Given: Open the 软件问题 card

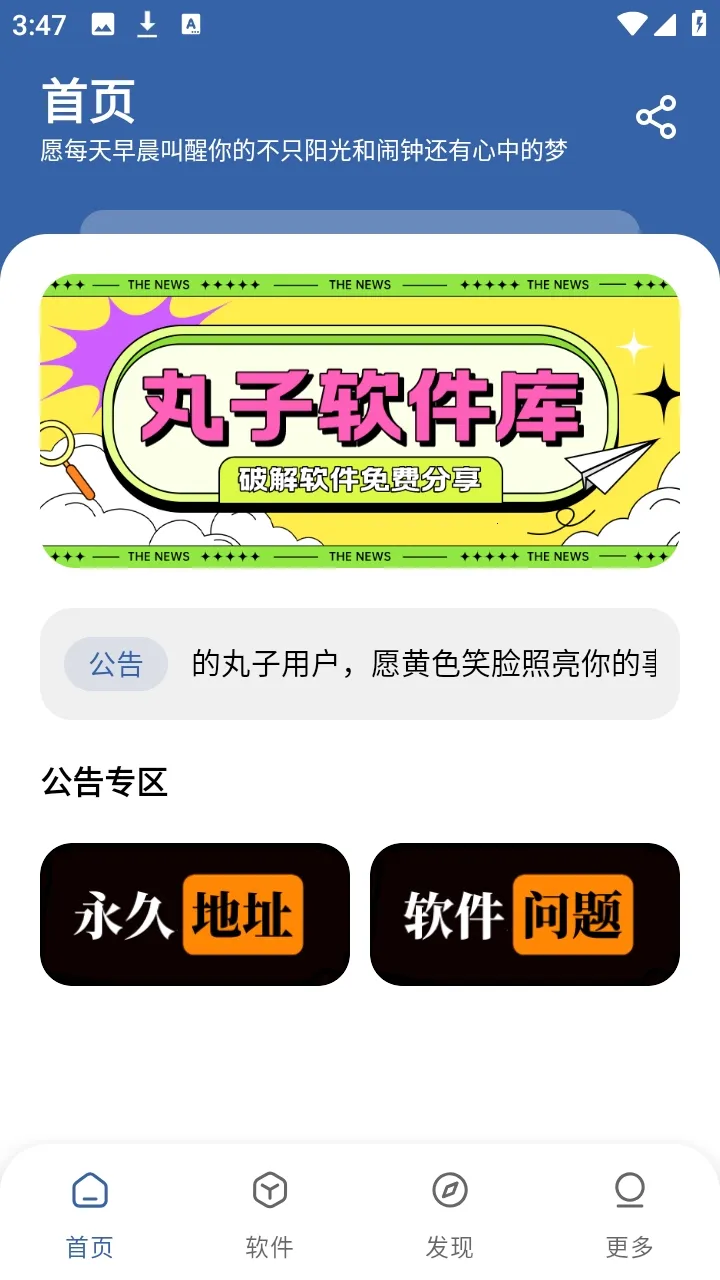Looking at the screenshot, I should (525, 914).
